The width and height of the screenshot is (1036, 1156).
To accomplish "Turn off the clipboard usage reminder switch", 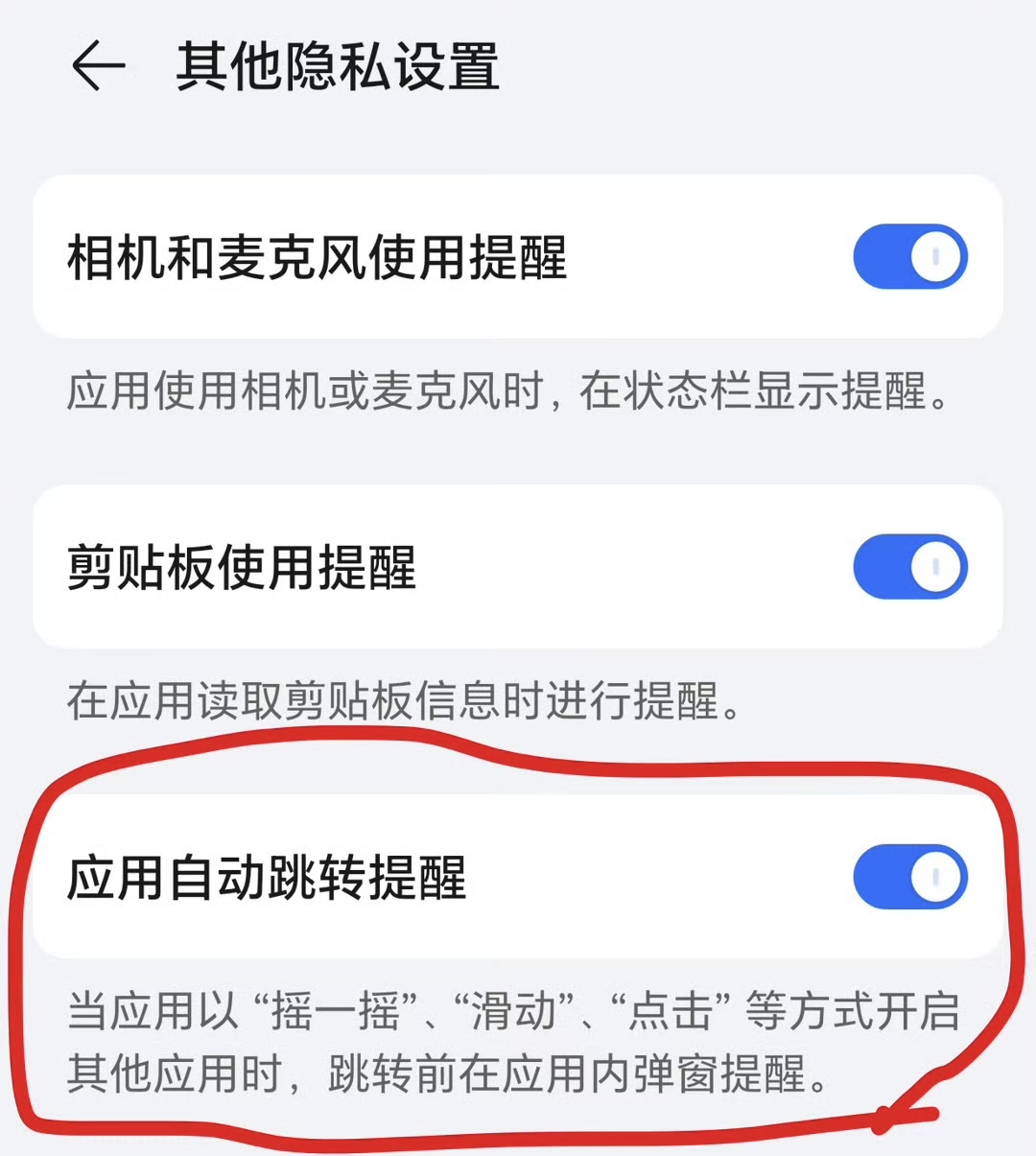I will tap(907, 566).
